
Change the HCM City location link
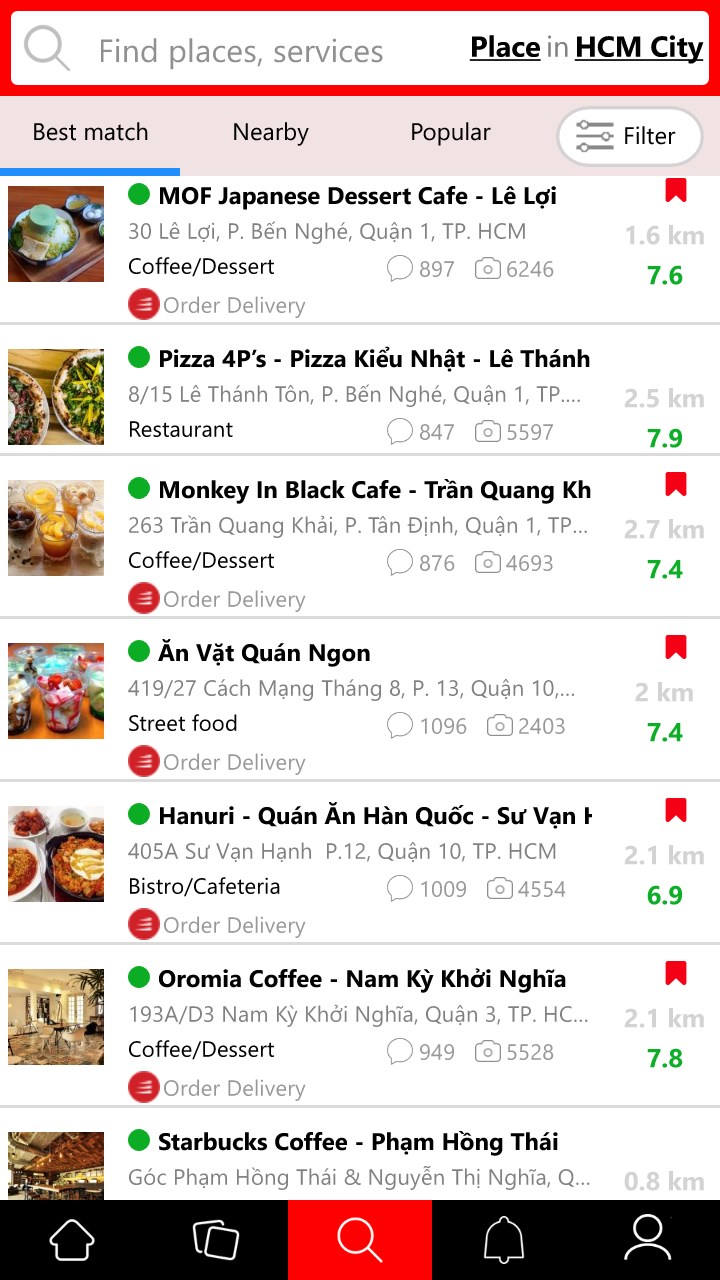pos(639,47)
